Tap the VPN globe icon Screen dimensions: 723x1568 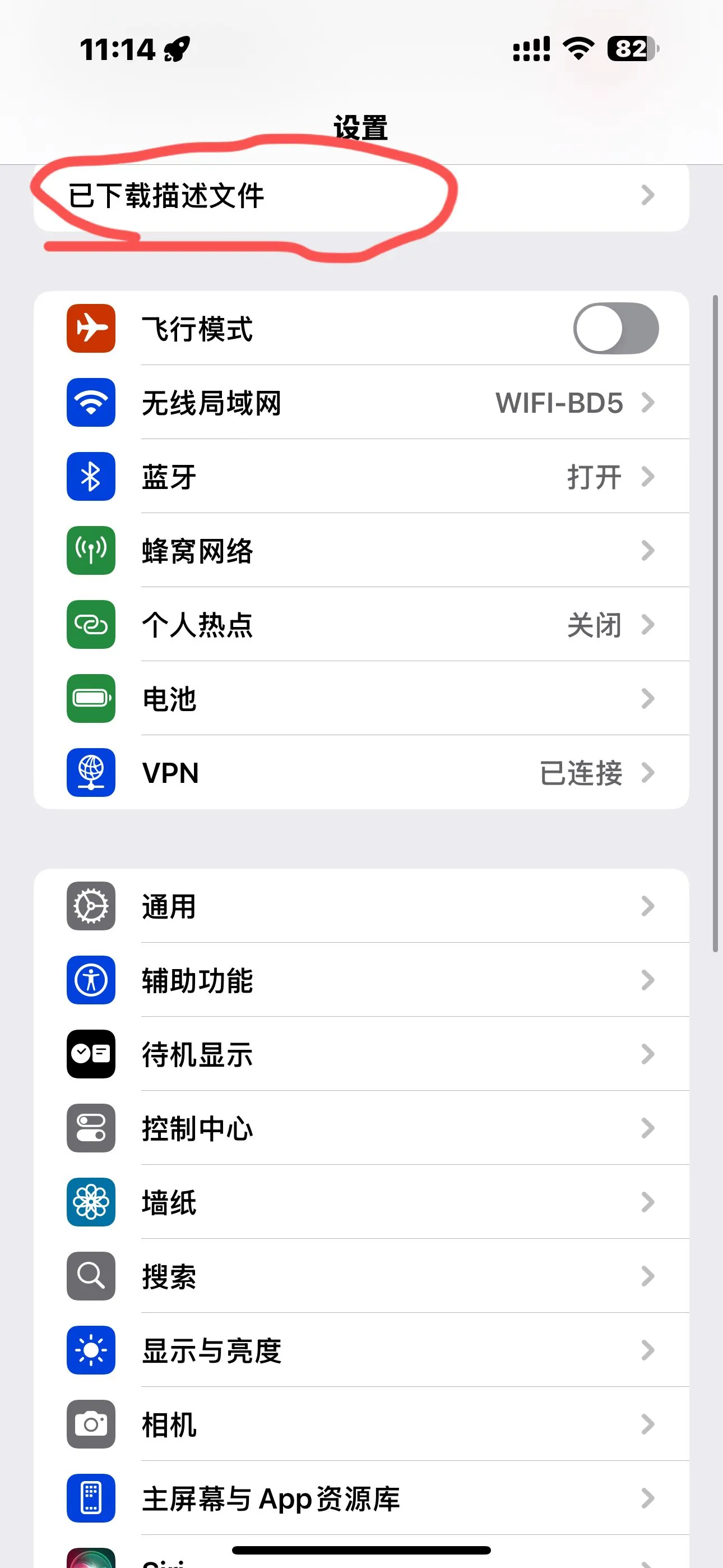[90, 774]
